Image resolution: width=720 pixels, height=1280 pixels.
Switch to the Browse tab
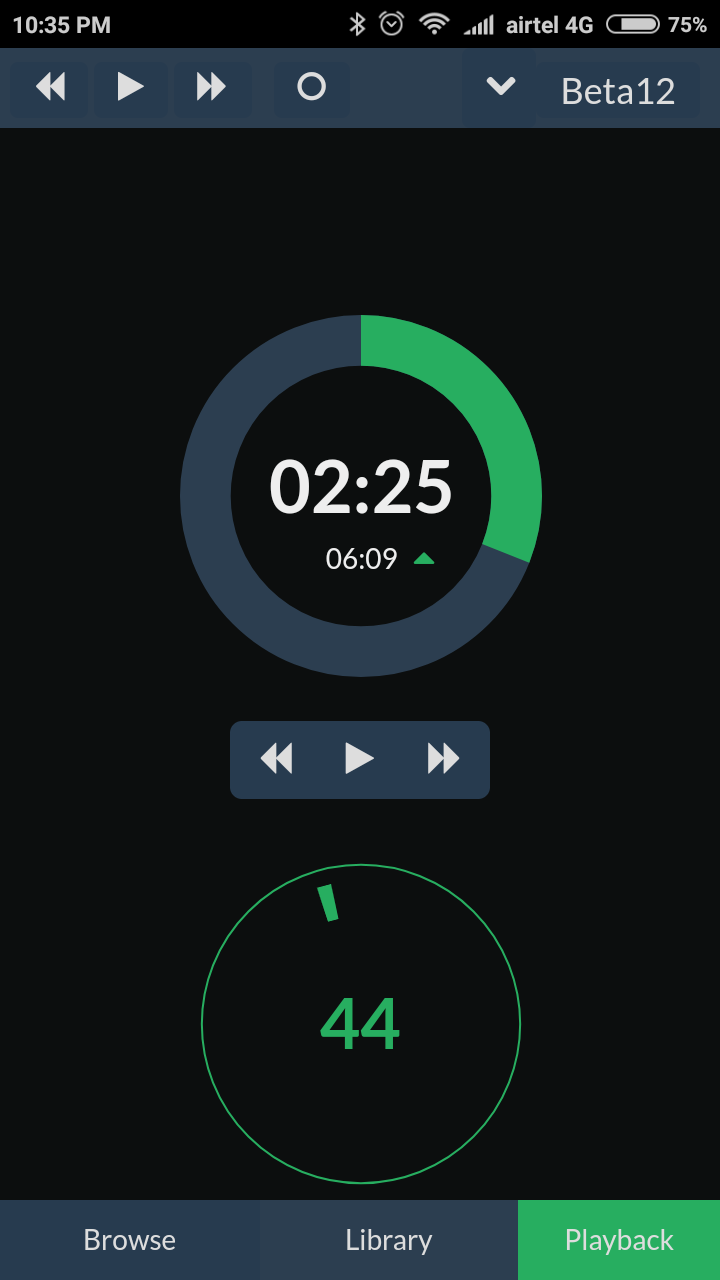(130, 1240)
